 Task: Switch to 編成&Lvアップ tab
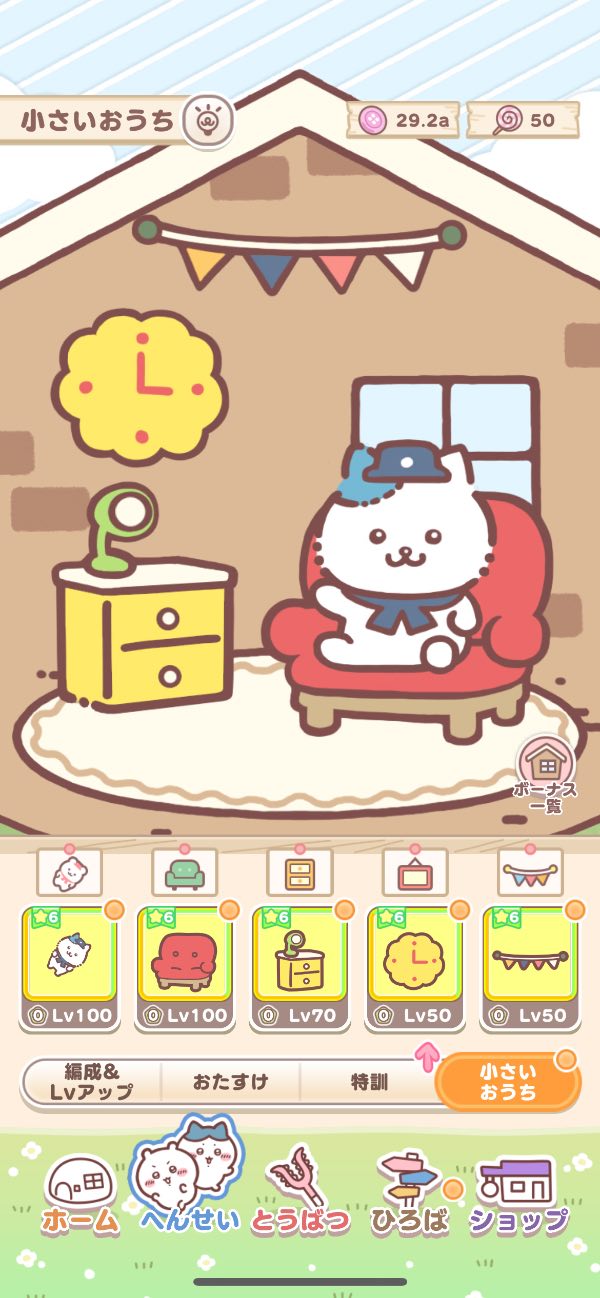tap(91, 1081)
